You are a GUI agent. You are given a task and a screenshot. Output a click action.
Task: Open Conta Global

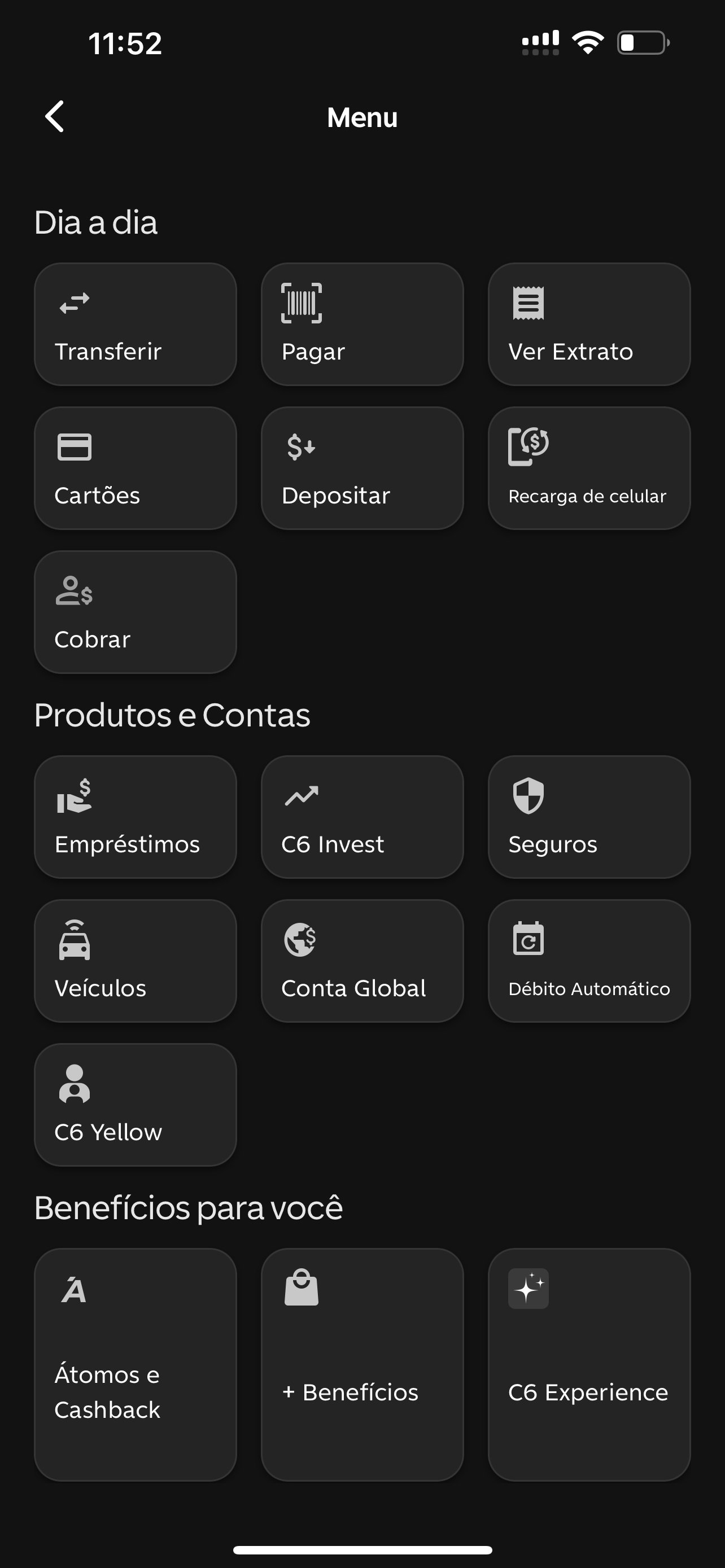[x=362, y=961]
